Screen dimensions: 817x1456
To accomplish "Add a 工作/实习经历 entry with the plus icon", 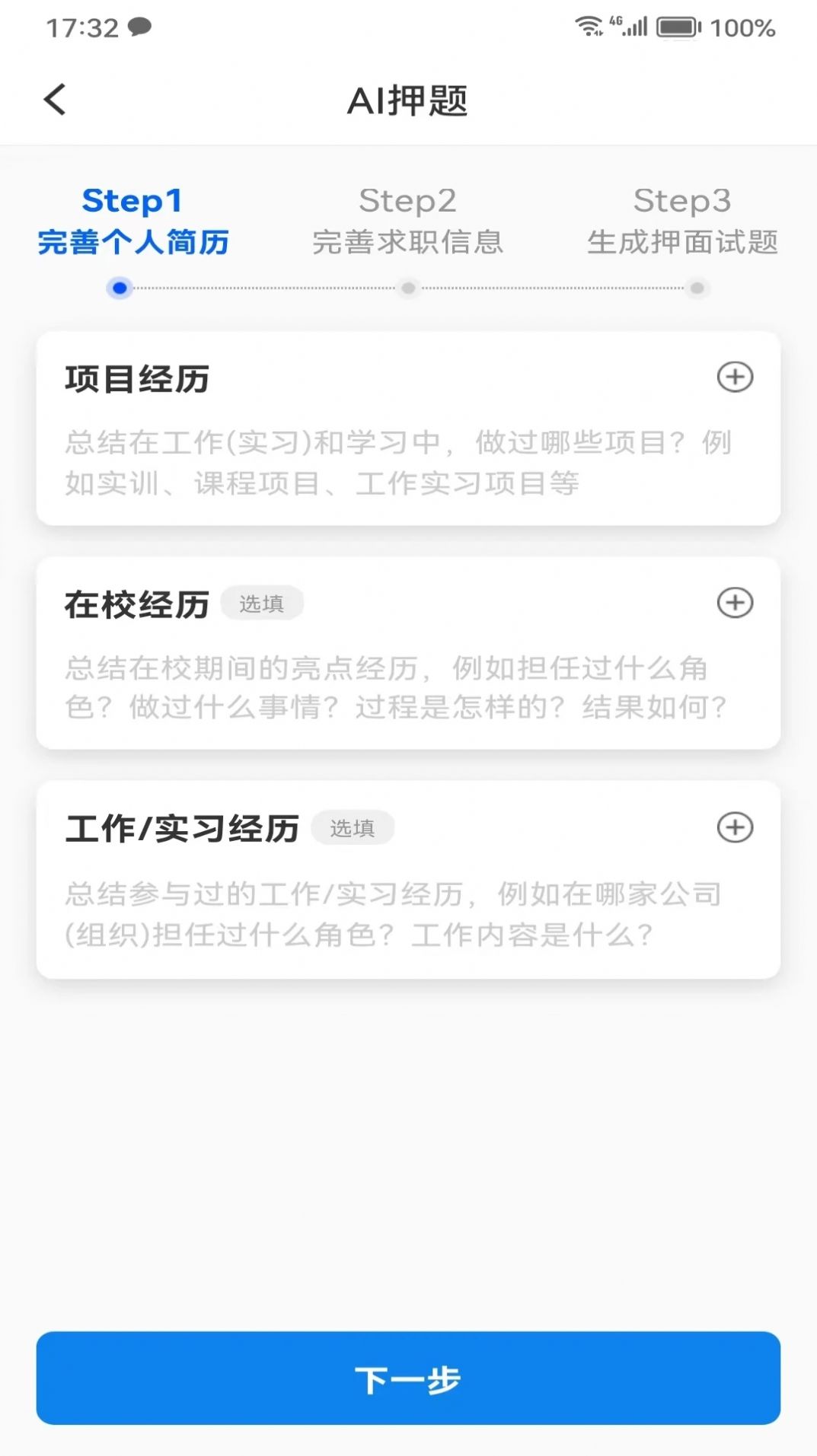I will coord(735,827).
